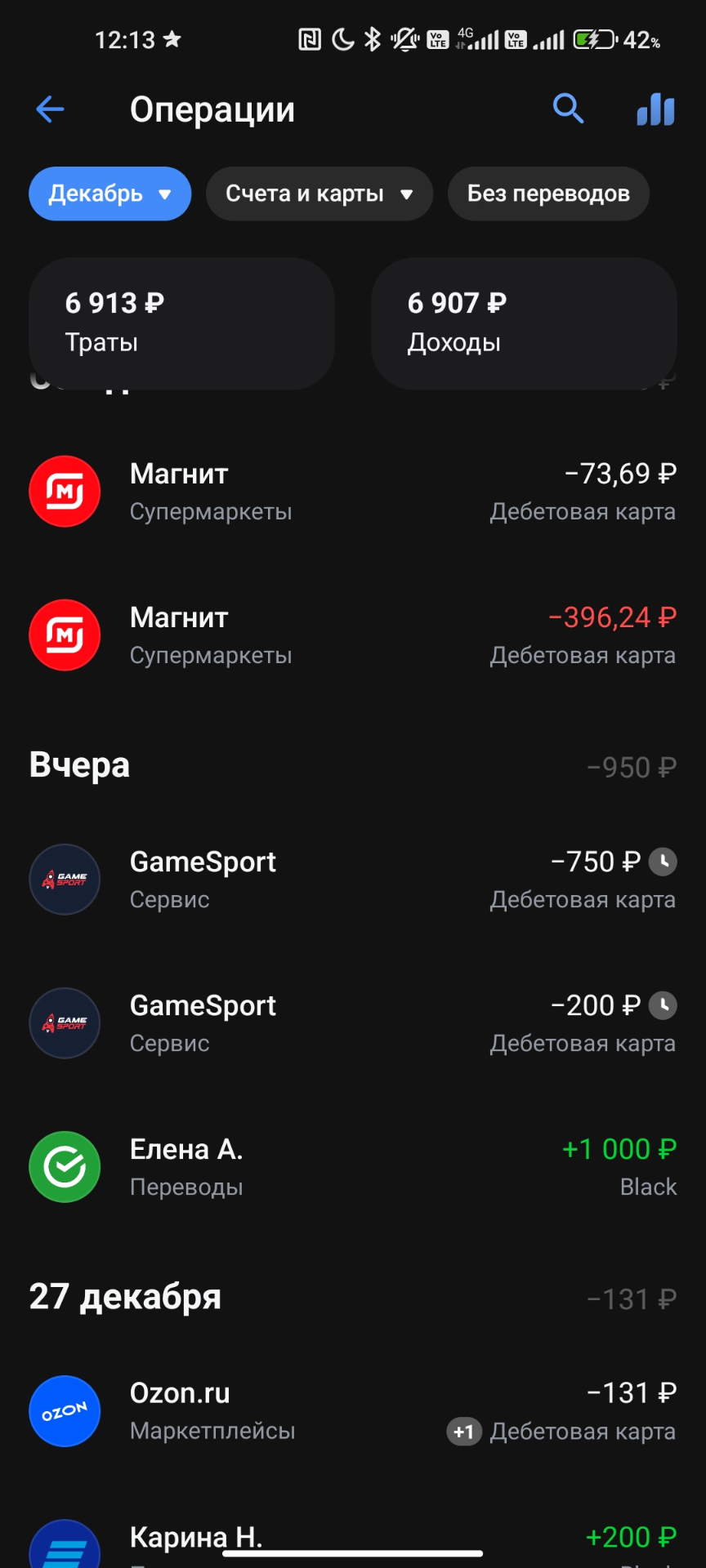Open the Карина Н. +200 ₽ transfer

(x=353, y=1540)
